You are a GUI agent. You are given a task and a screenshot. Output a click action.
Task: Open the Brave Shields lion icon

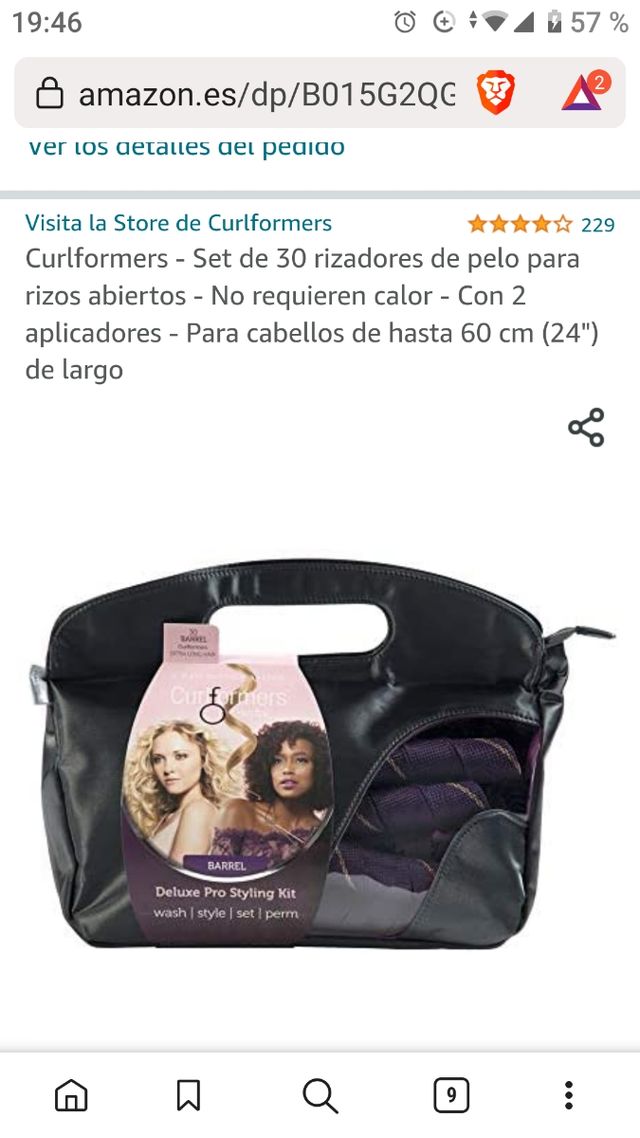[496, 94]
